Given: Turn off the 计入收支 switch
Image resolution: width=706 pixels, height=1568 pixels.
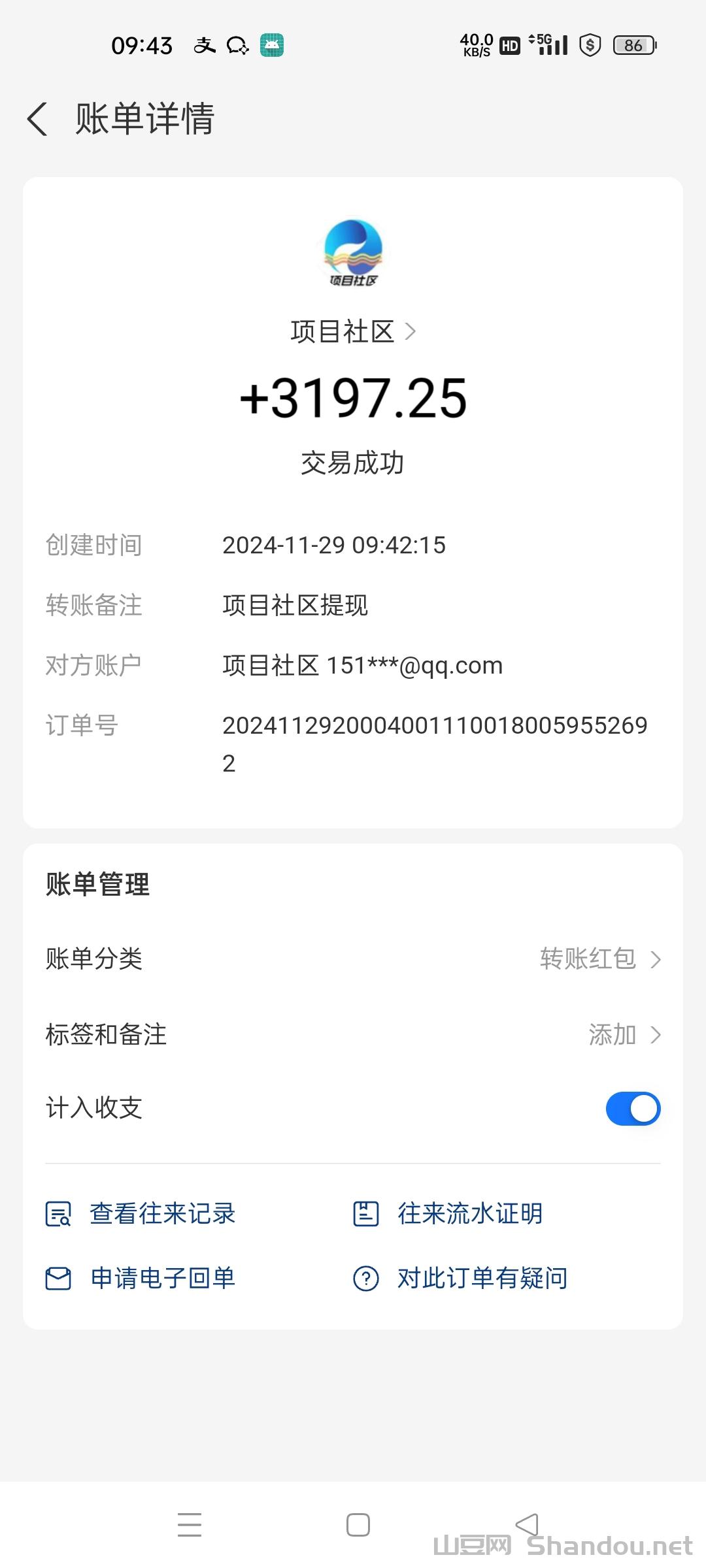Looking at the screenshot, I should click(633, 1109).
